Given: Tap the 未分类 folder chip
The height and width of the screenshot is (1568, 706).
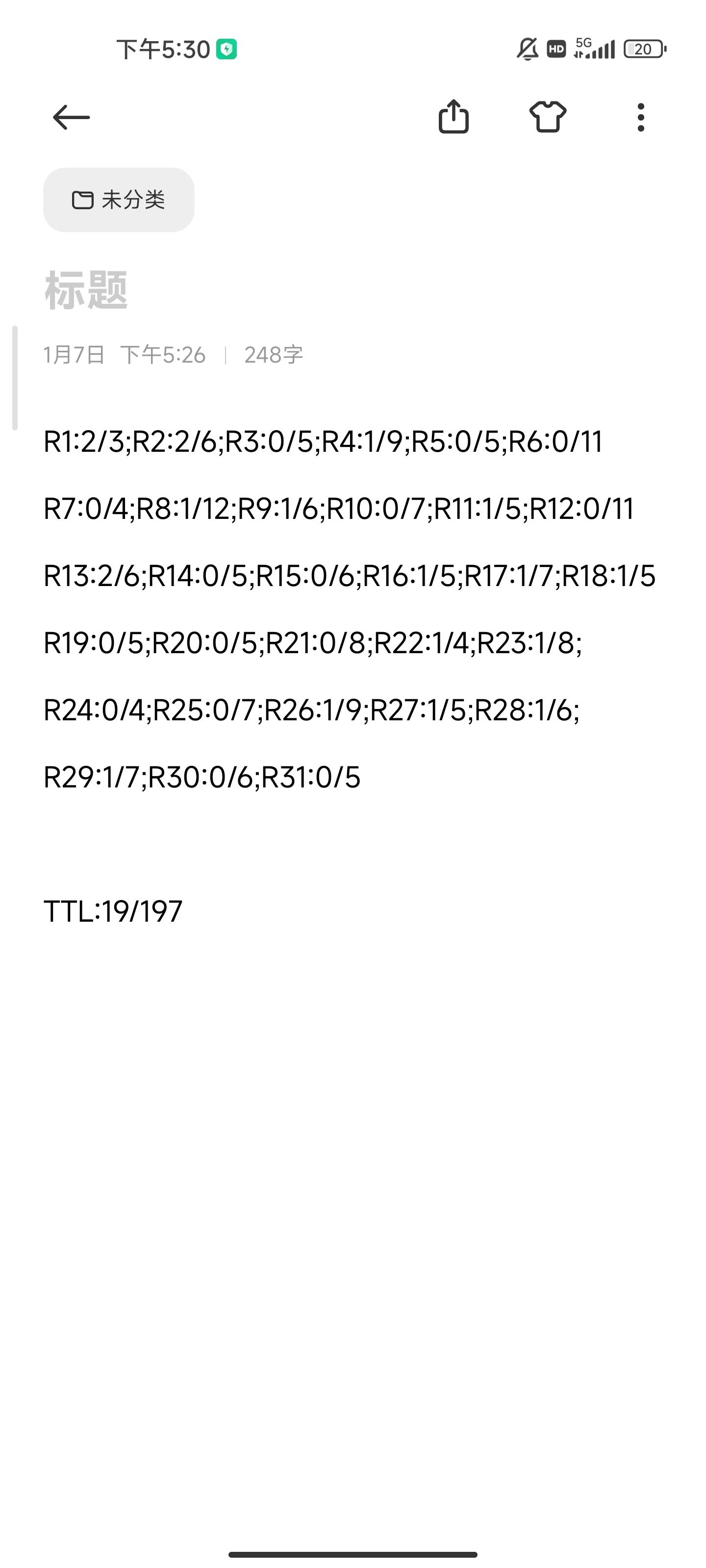Looking at the screenshot, I should (119, 199).
